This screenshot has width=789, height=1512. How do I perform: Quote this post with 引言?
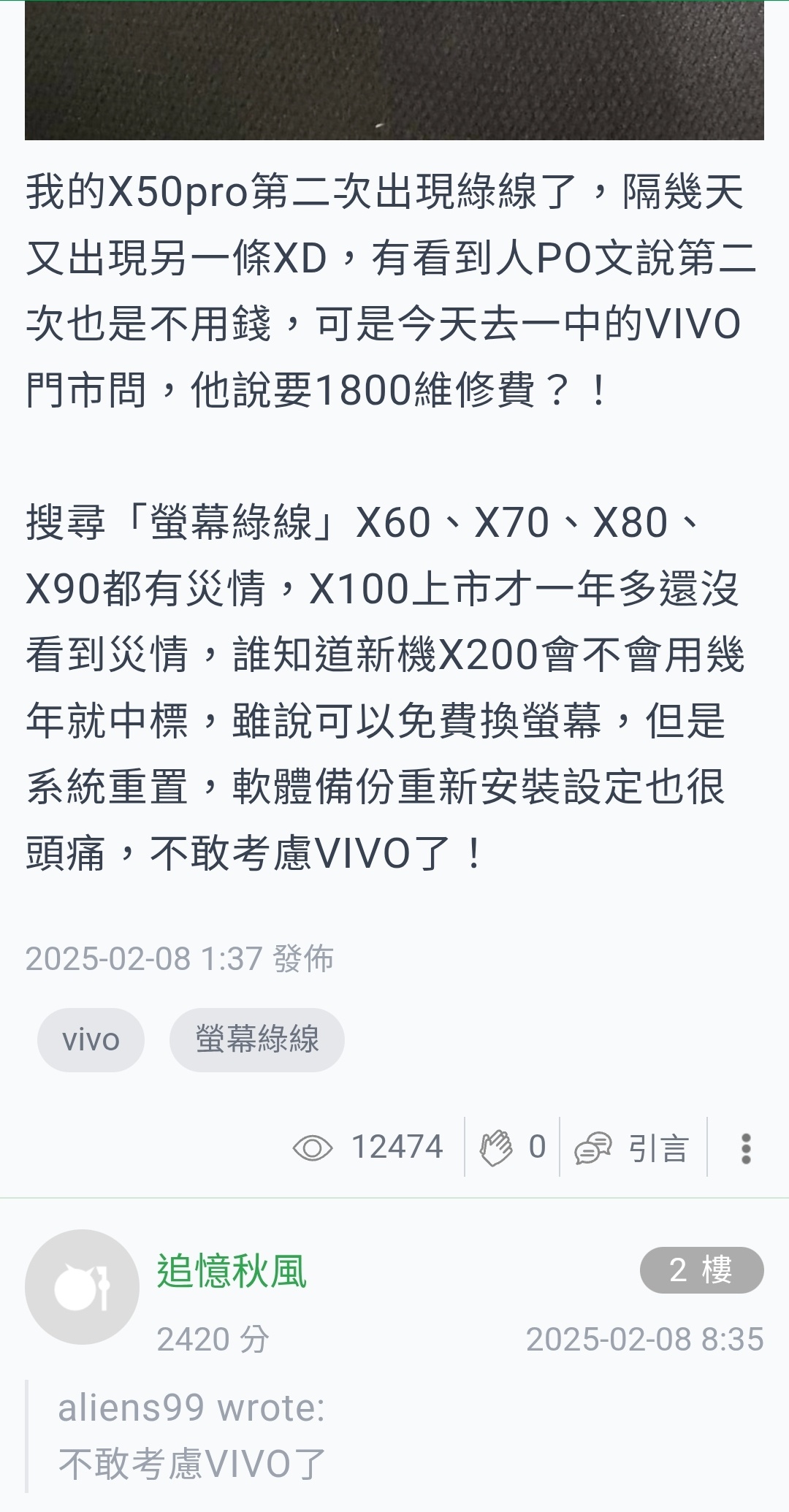(633, 1148)
